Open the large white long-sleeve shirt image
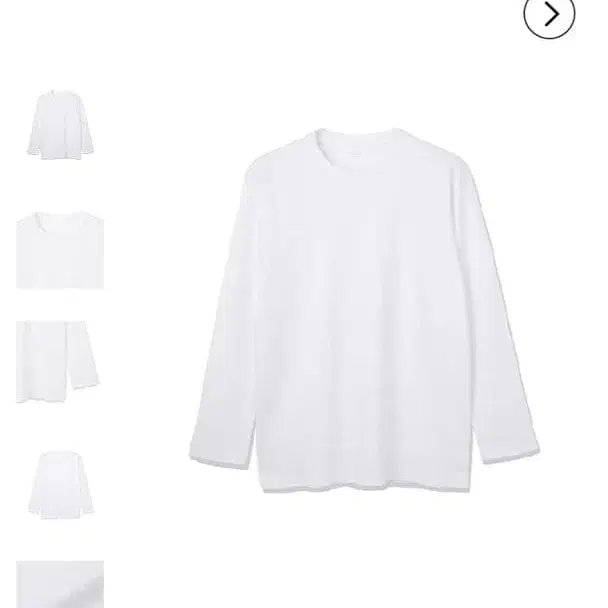Image resolution: width=608 pixels, height=608 pixels. (361, 310)
